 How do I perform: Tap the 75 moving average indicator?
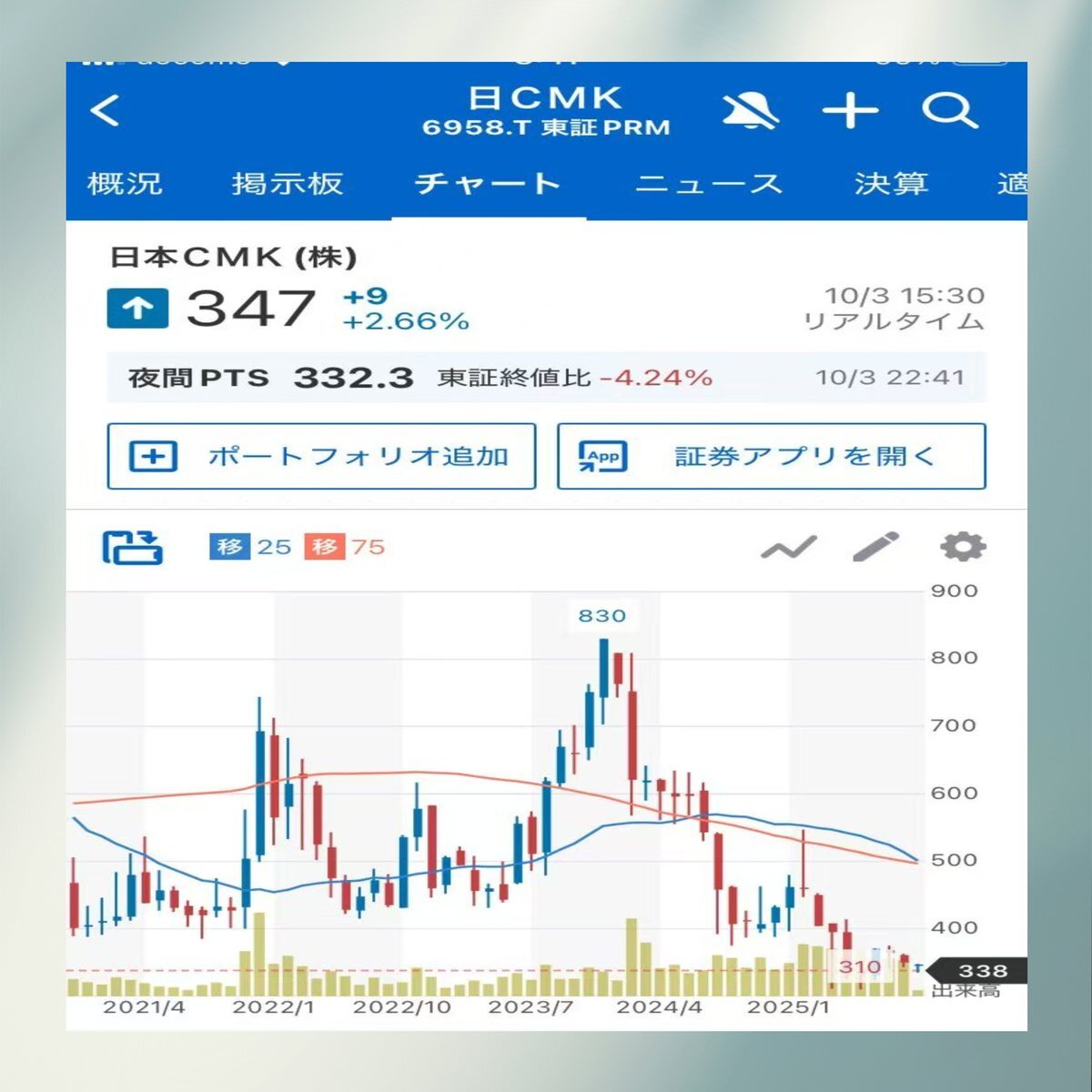pos(345,547)
